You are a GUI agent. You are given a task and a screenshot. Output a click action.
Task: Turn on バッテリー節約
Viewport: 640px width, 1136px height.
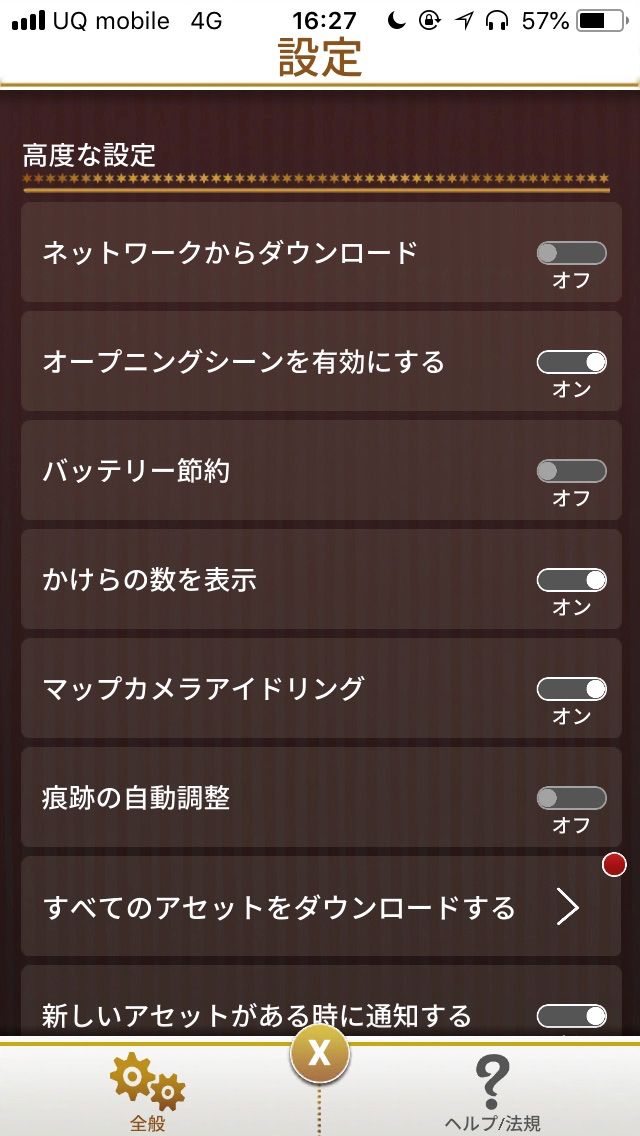[x=571, y=471]
